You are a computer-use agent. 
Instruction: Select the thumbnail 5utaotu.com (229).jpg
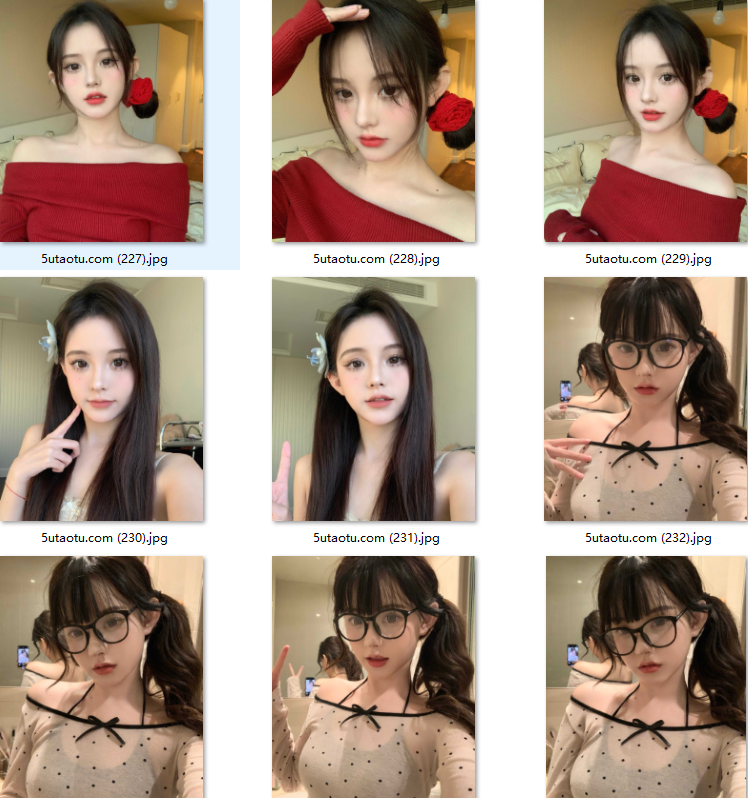tap(645, 120)
